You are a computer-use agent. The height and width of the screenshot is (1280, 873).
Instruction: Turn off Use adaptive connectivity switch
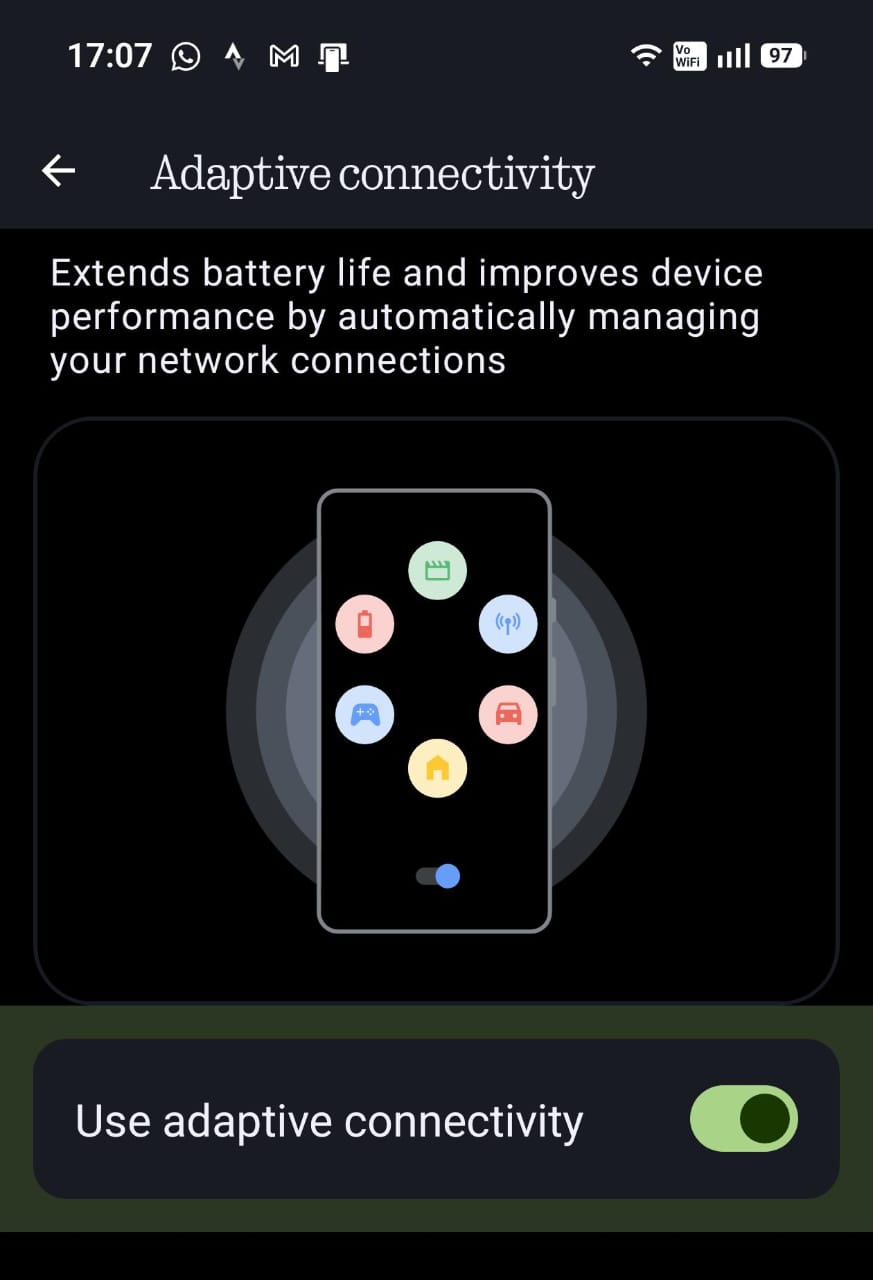point(743,1118)
